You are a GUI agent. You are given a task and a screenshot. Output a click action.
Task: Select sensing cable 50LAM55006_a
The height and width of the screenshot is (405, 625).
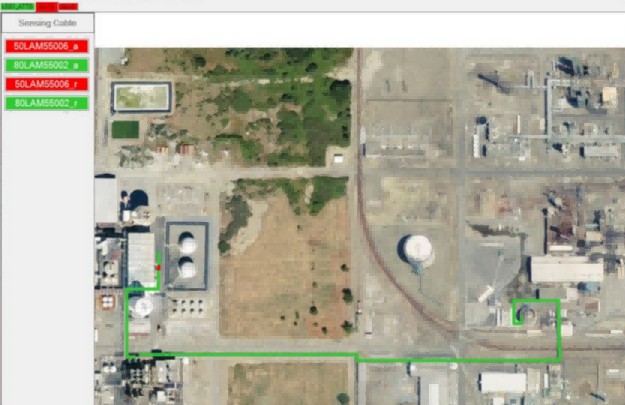pyautogui.click(x=47, y=46)
